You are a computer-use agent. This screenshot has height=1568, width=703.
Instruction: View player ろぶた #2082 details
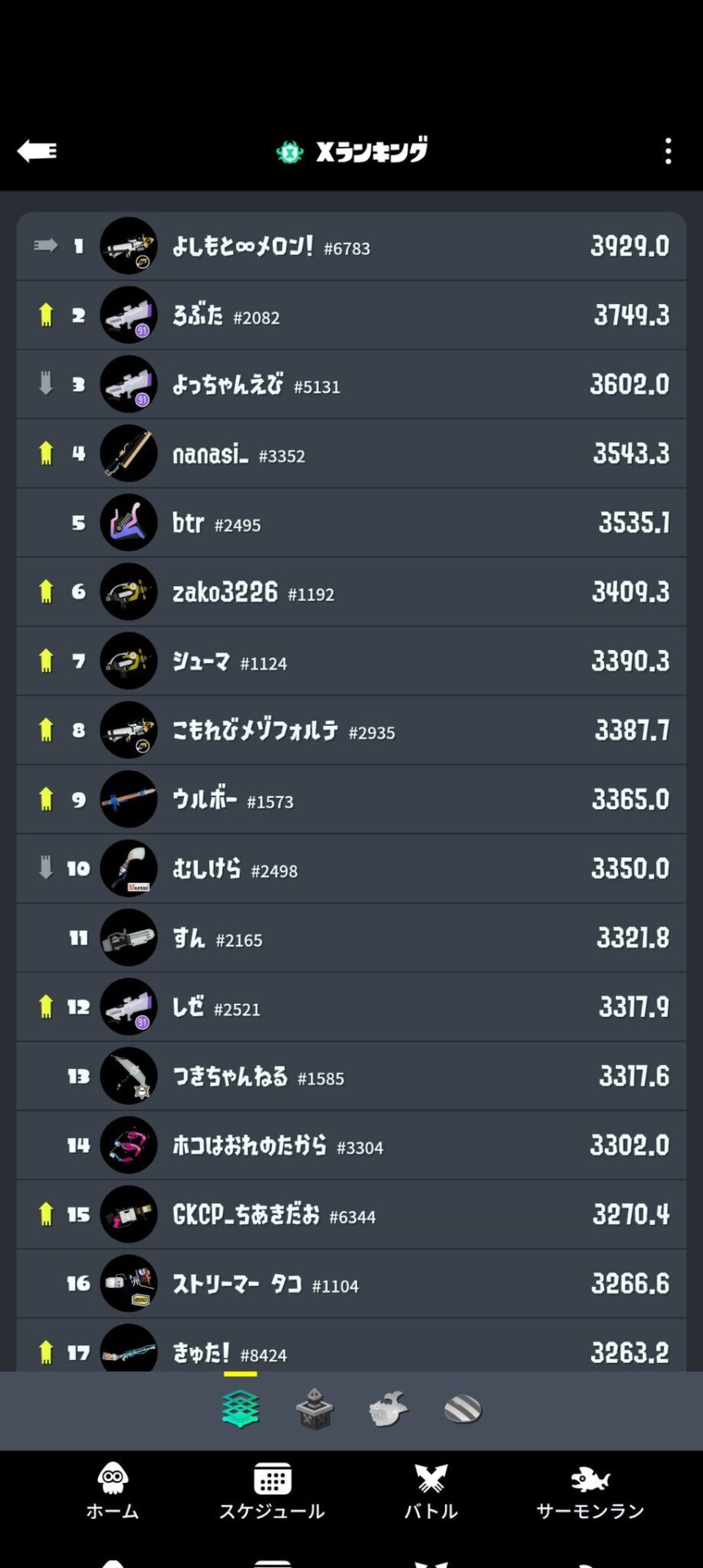(351, 315)
